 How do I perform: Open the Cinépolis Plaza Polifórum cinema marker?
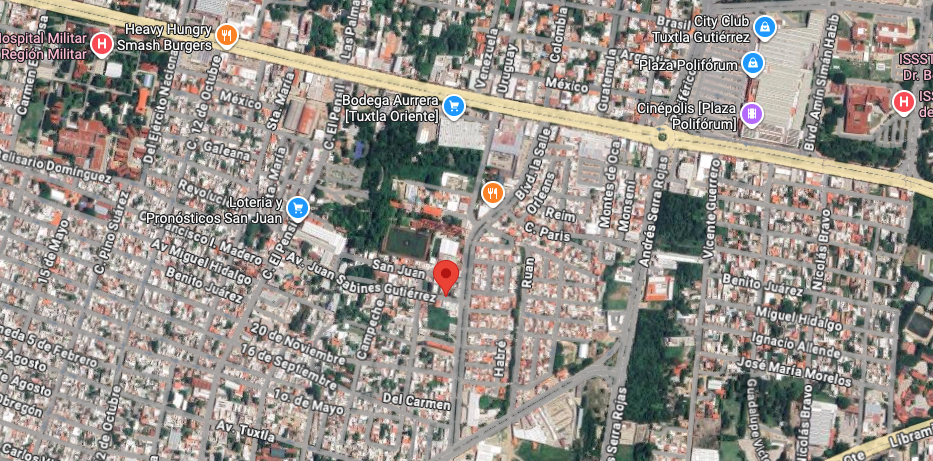click(x=754, y=112)
